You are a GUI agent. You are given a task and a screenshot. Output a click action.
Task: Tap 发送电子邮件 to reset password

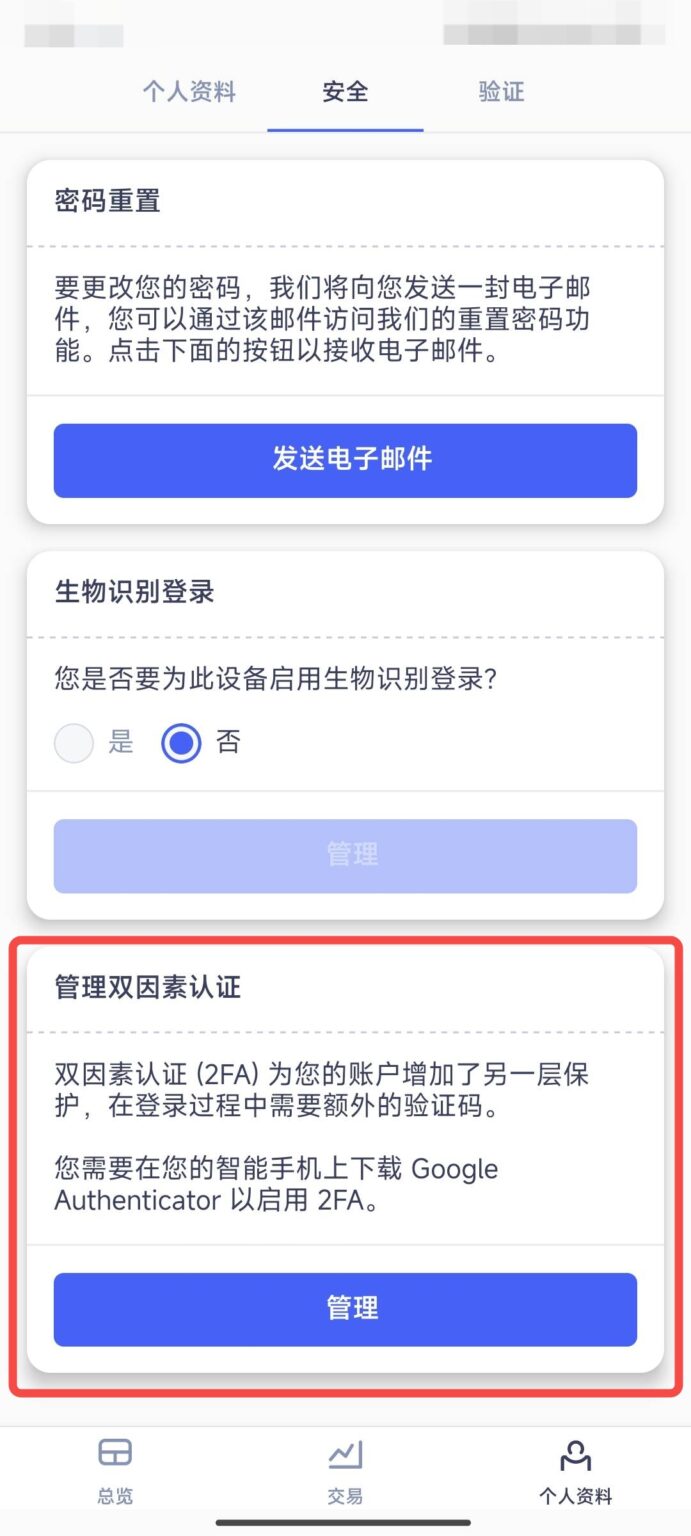tap(345, 460)
